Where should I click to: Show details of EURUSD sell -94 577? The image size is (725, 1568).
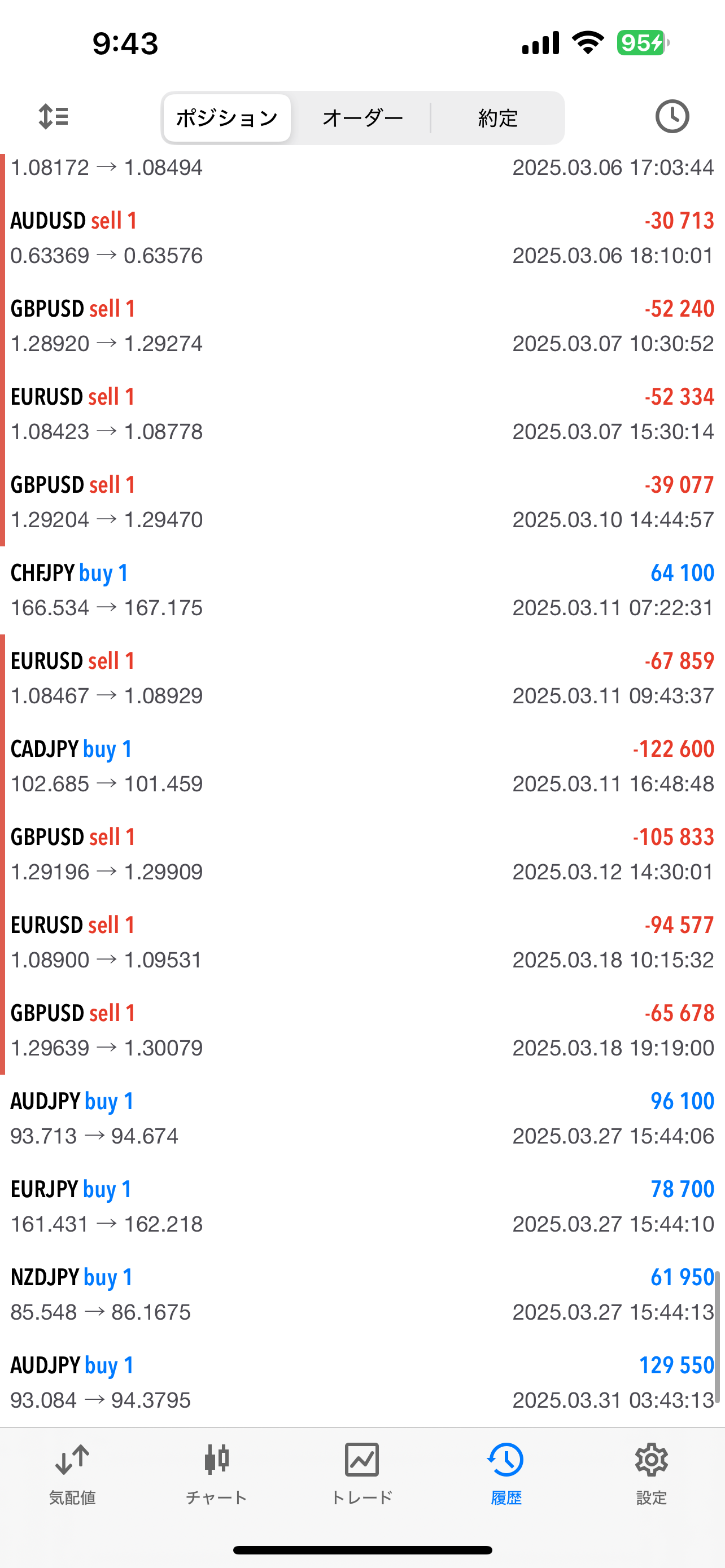point(362,942)
